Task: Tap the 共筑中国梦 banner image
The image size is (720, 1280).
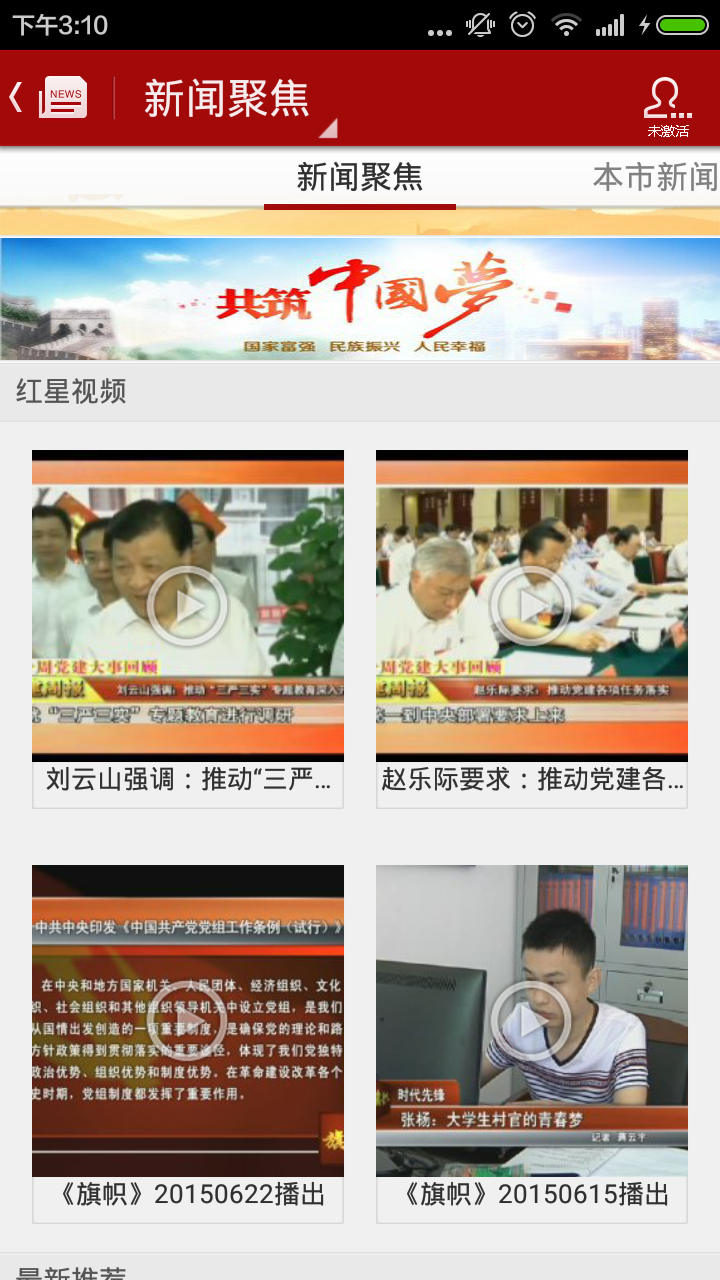Action: coord(360,296)
